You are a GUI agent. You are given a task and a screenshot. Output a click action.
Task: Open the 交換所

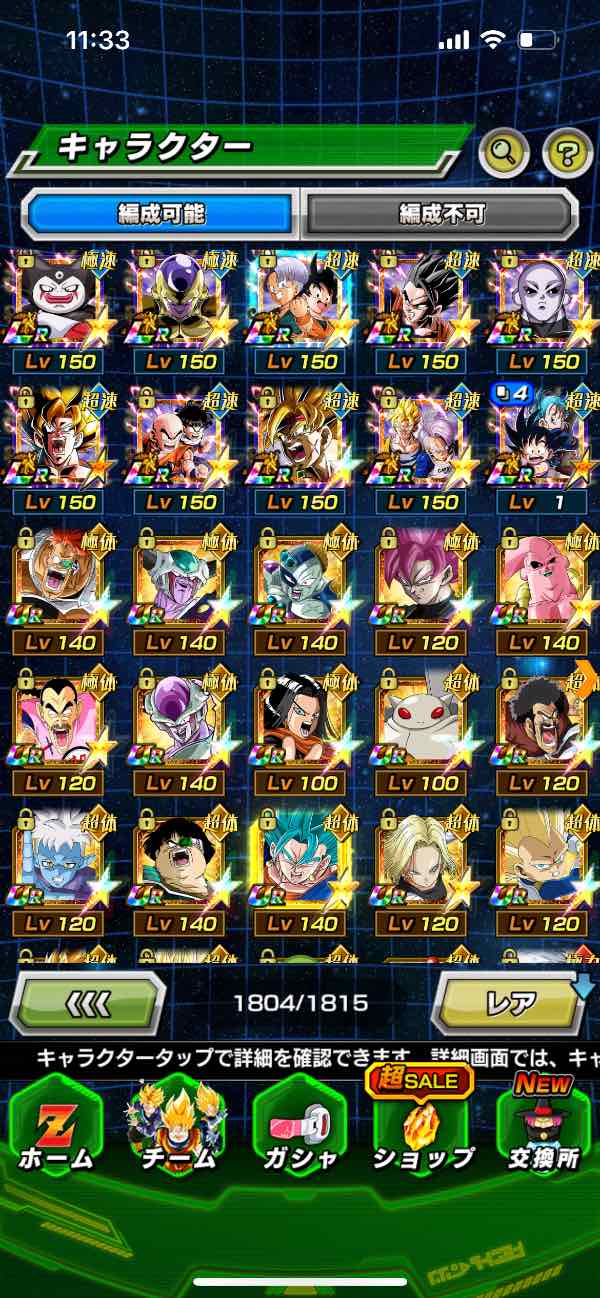(543, 1125)
